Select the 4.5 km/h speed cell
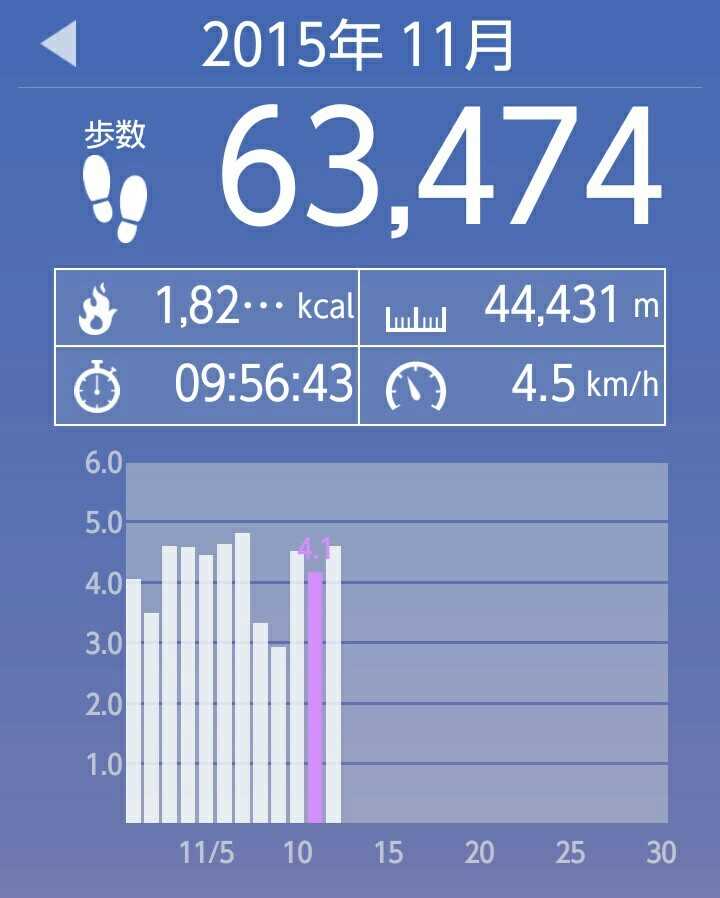 click(511, 386)
